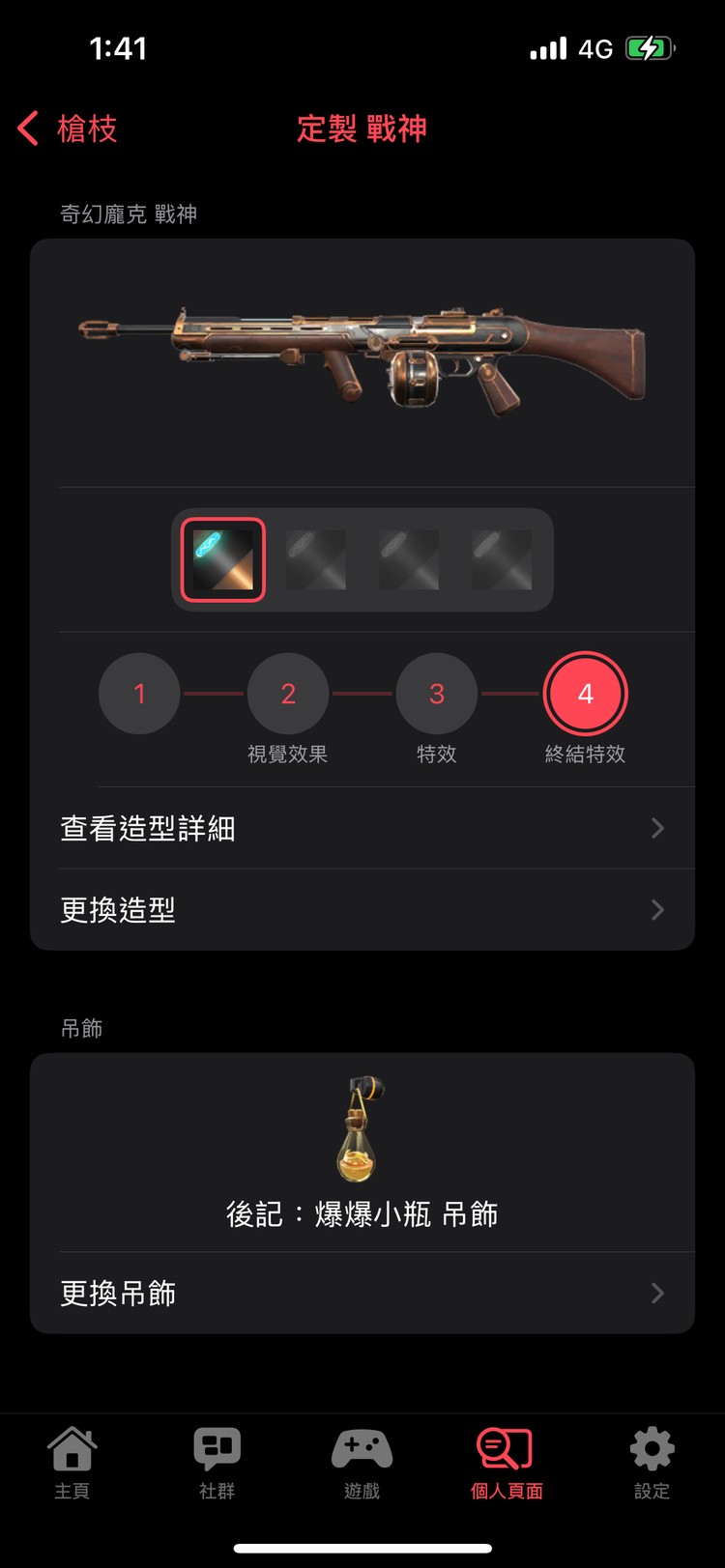The image size is (725, 1568).
Task: Choose the fourth locked effect option
Action: (503, 560)
